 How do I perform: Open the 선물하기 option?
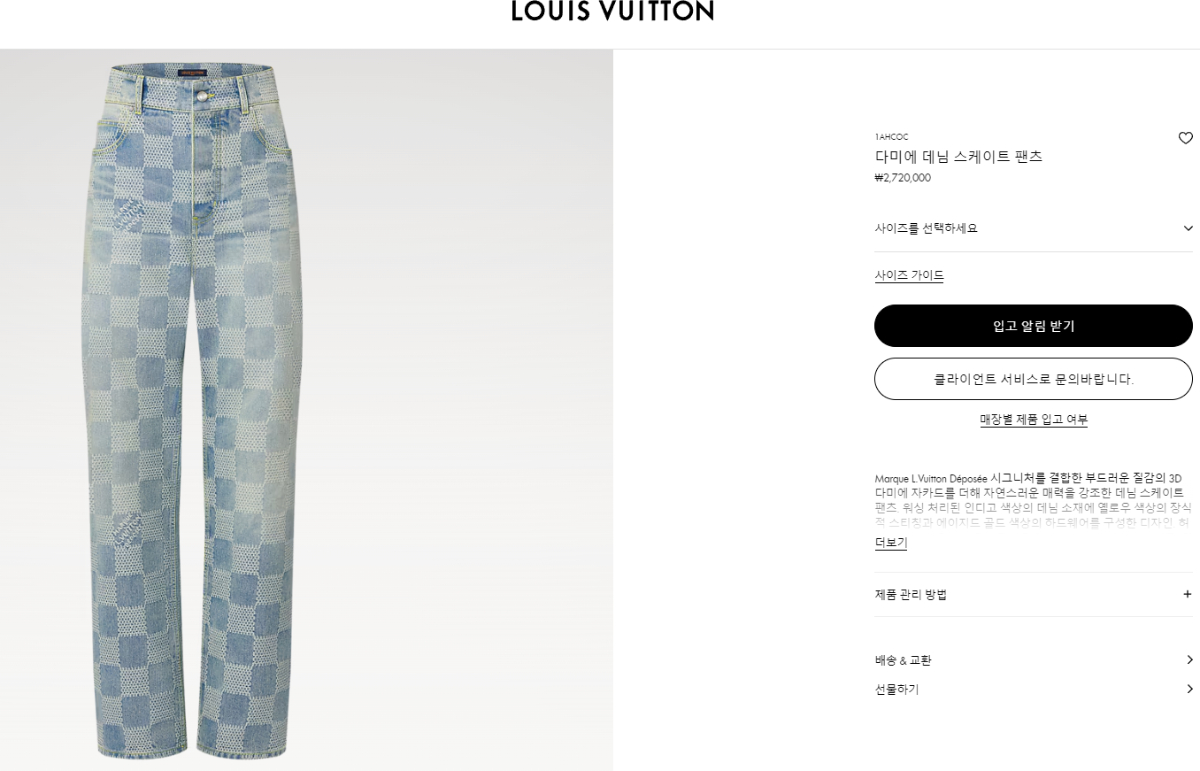click(x=1032, y=689)
